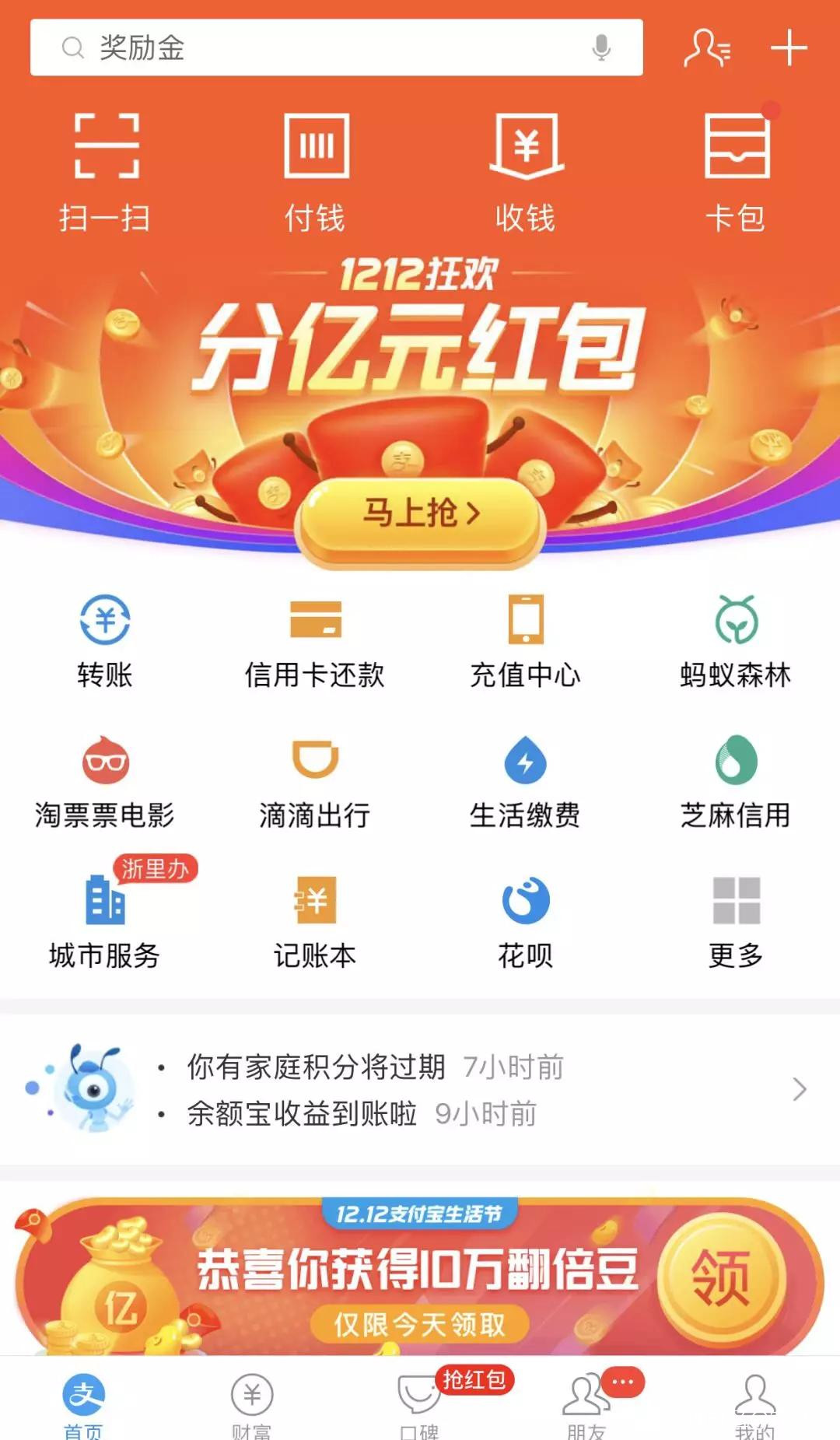Switch to the 朋友 tab
This screenshot has width=840, height=1440.
click(x=586, y=1403)
